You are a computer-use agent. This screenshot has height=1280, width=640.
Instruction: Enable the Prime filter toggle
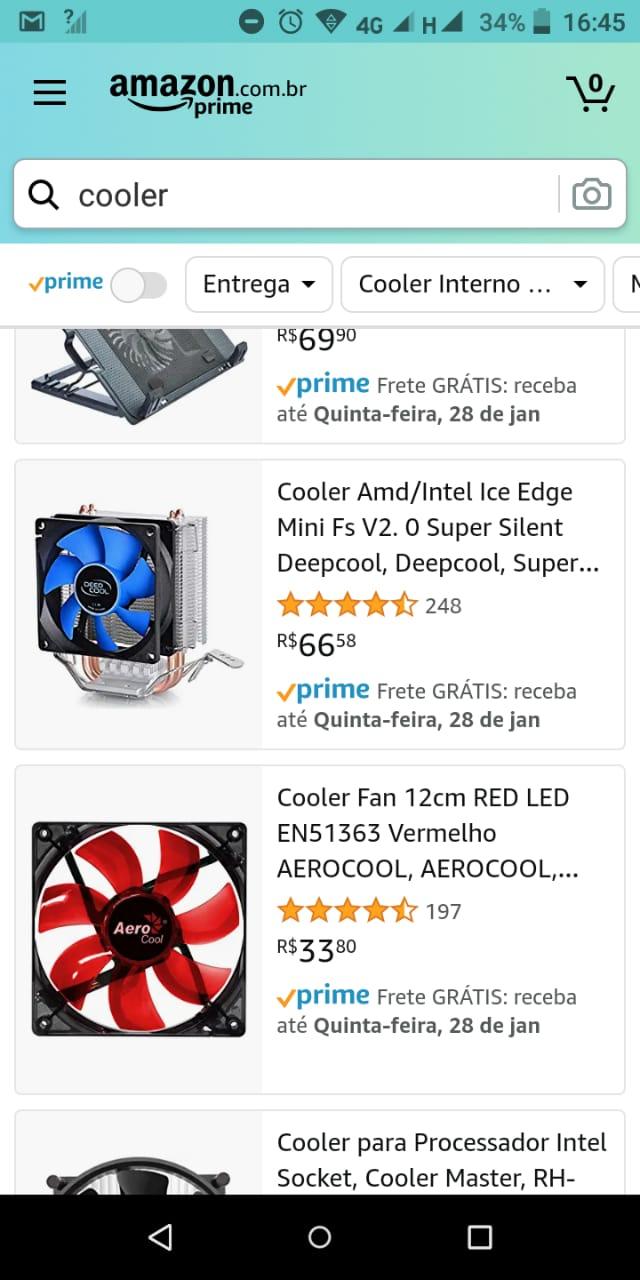[138, 285]
